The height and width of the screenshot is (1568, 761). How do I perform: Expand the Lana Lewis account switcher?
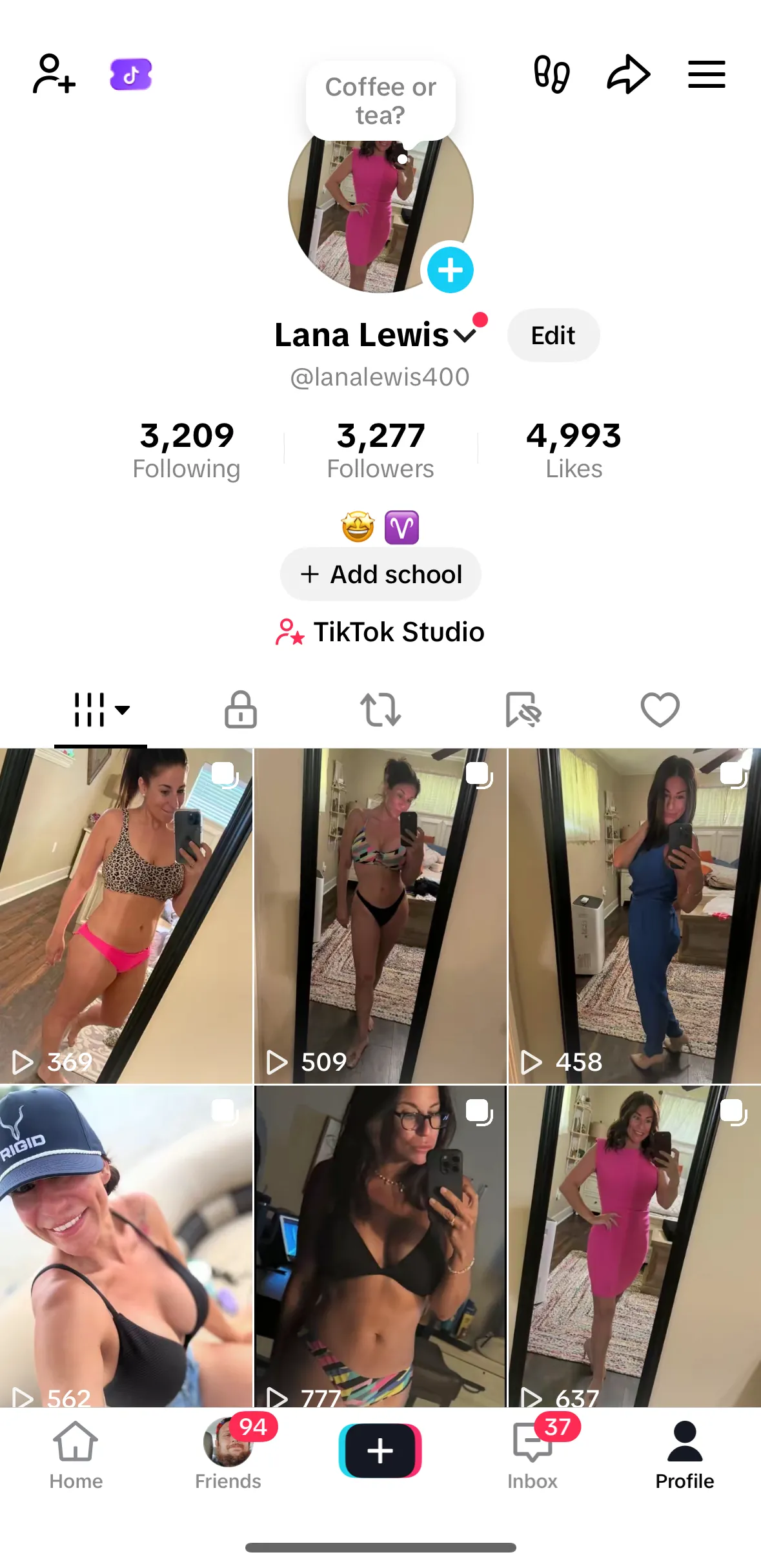465,335
